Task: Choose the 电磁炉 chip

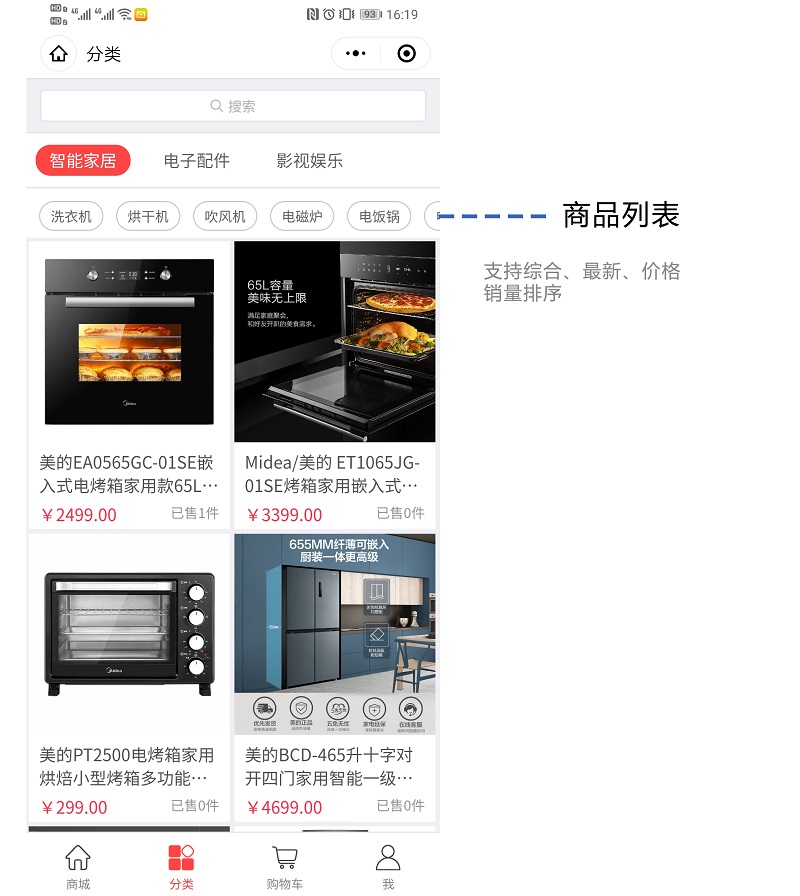Action: 302,216
